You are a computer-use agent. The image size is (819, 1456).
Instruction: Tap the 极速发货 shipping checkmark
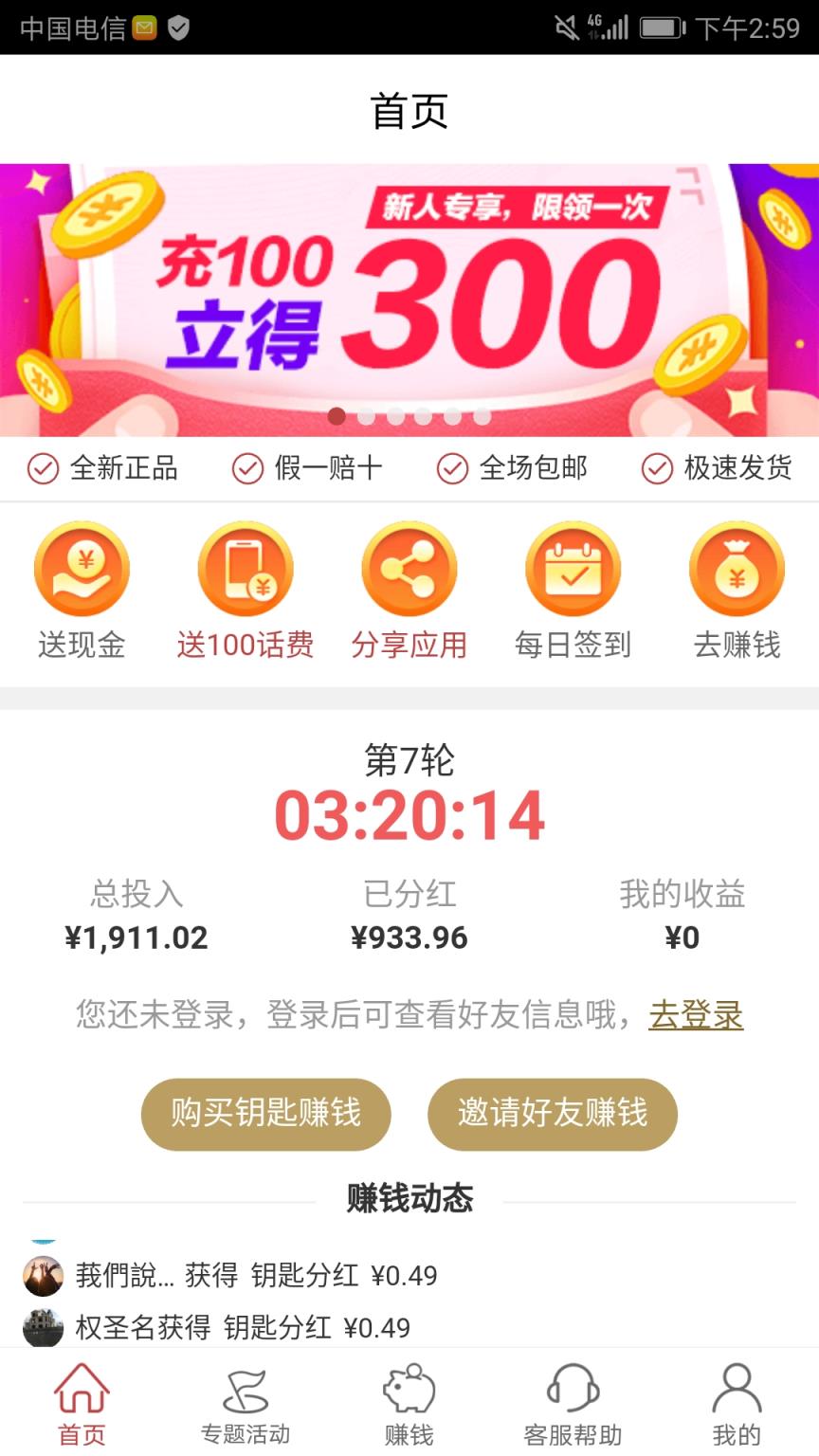tap(657, 467)
